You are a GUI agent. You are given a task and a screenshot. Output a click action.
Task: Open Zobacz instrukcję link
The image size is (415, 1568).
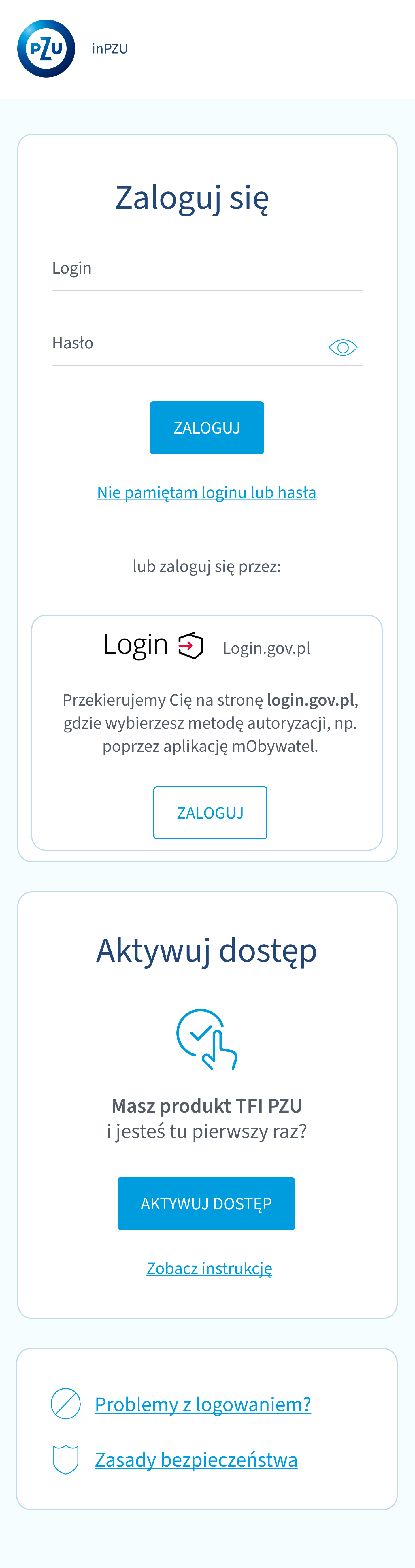point(209,1269)
